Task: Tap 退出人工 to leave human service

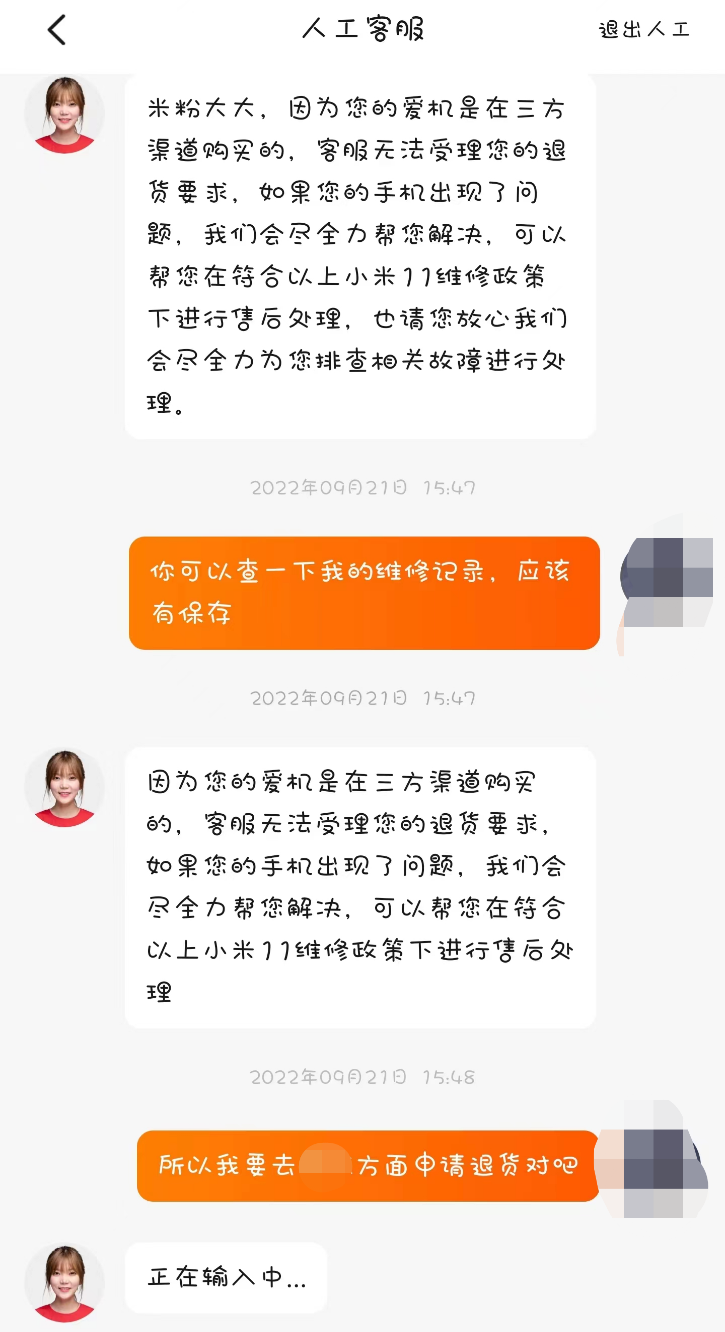Action: click(644, 30)
